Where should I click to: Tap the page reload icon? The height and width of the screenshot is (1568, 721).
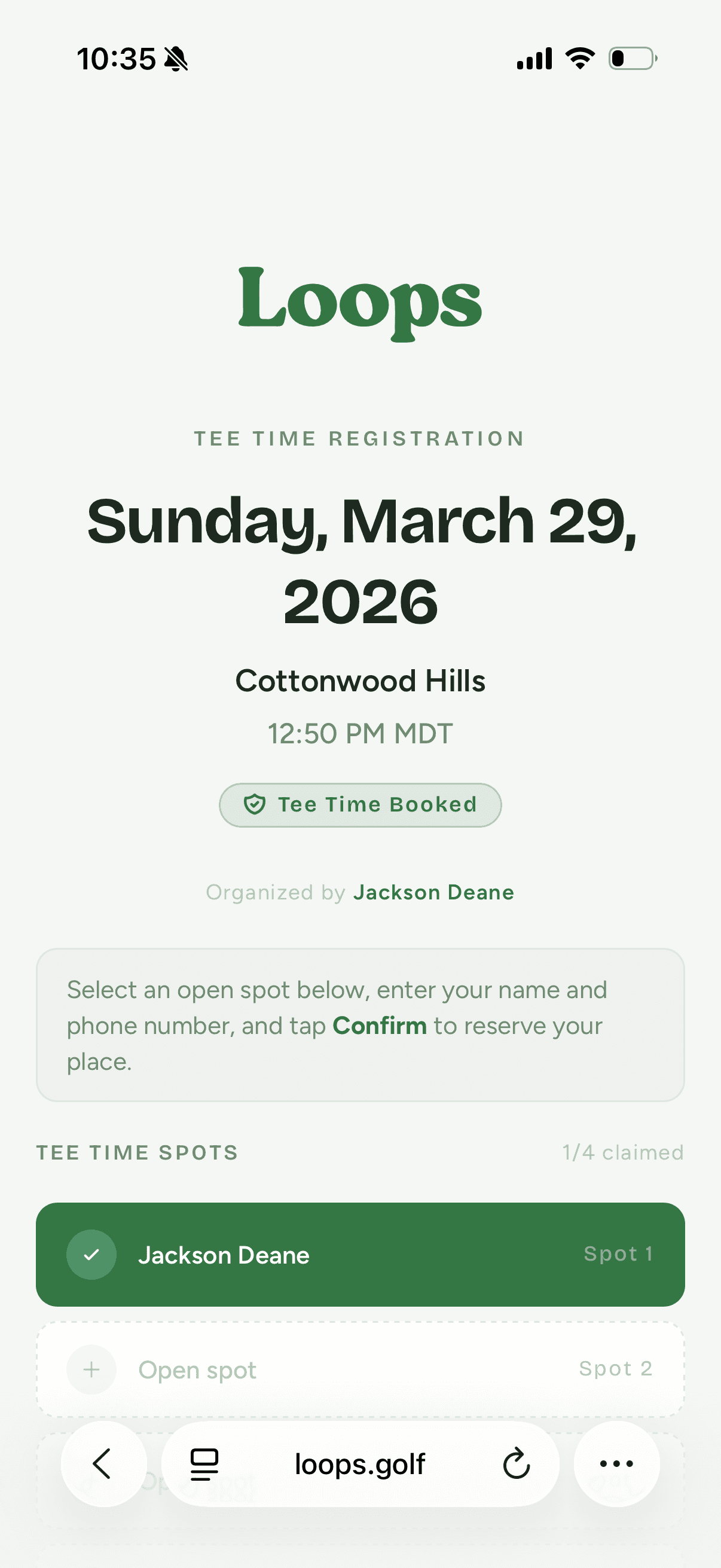pyautogui.click(x=515, y=1464)
